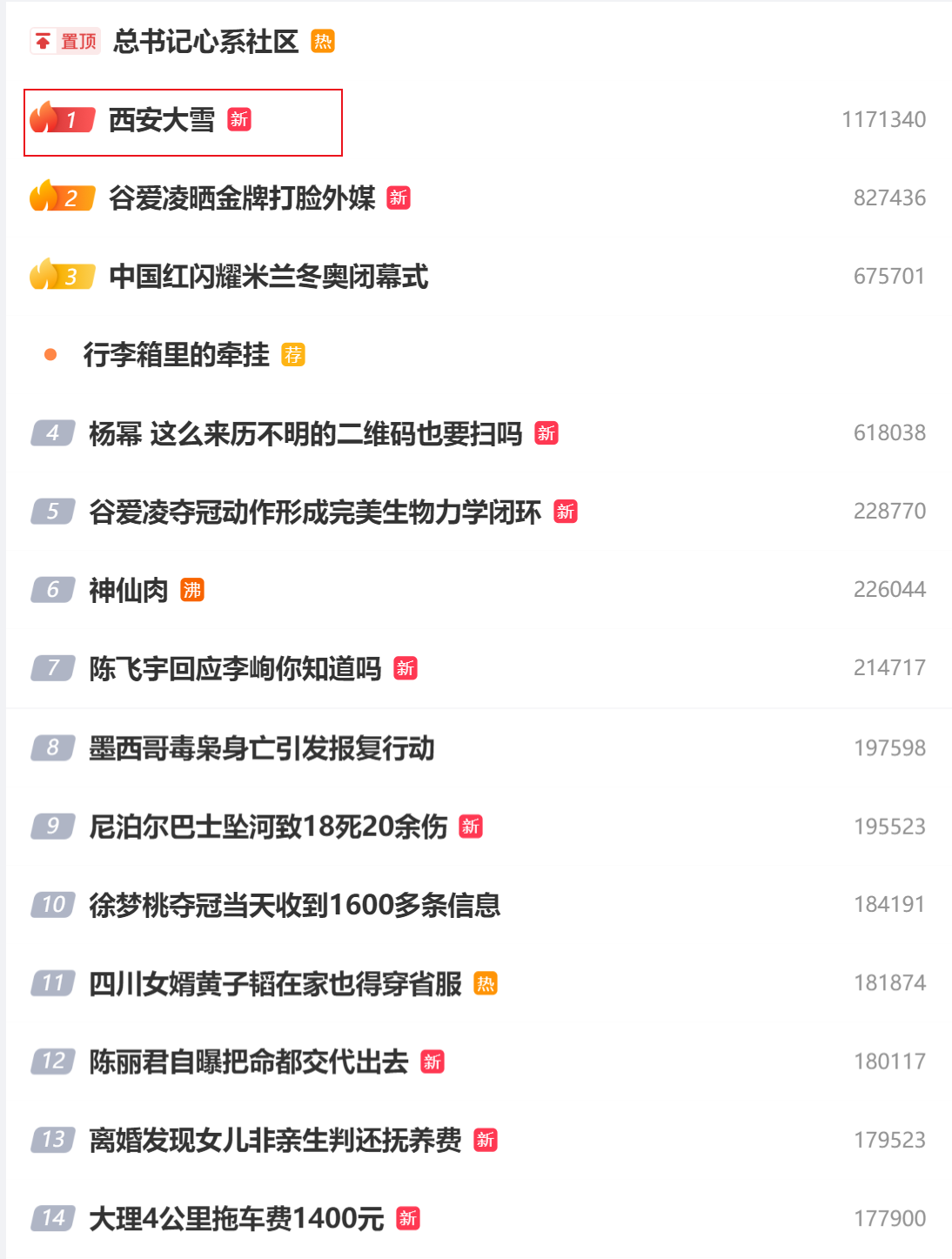952x1259 pixels.
Task: Click the 新 badge on 谷爱凌晒金牌打脸外媒
Action: pos(399,198)
